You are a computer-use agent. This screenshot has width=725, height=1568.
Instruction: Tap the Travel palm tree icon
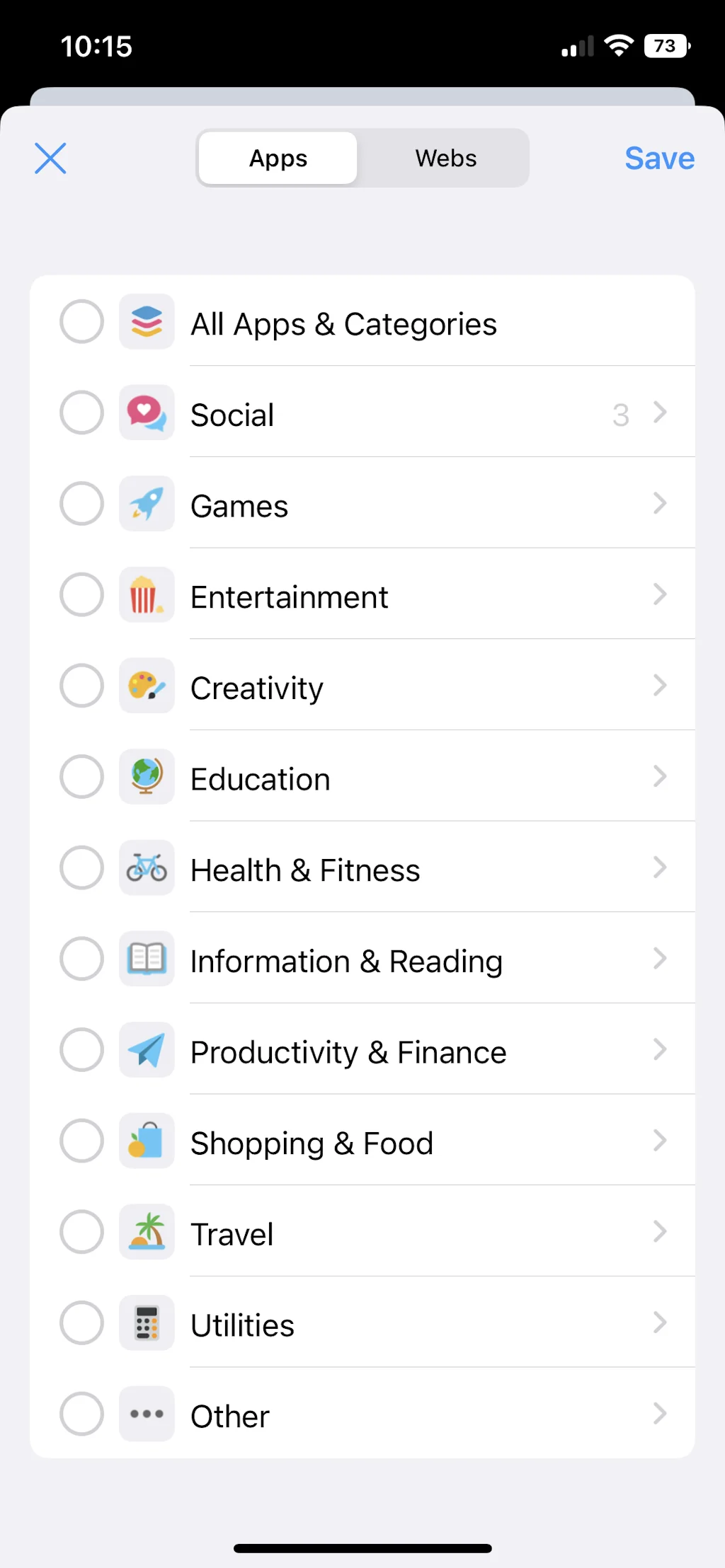147,1232
